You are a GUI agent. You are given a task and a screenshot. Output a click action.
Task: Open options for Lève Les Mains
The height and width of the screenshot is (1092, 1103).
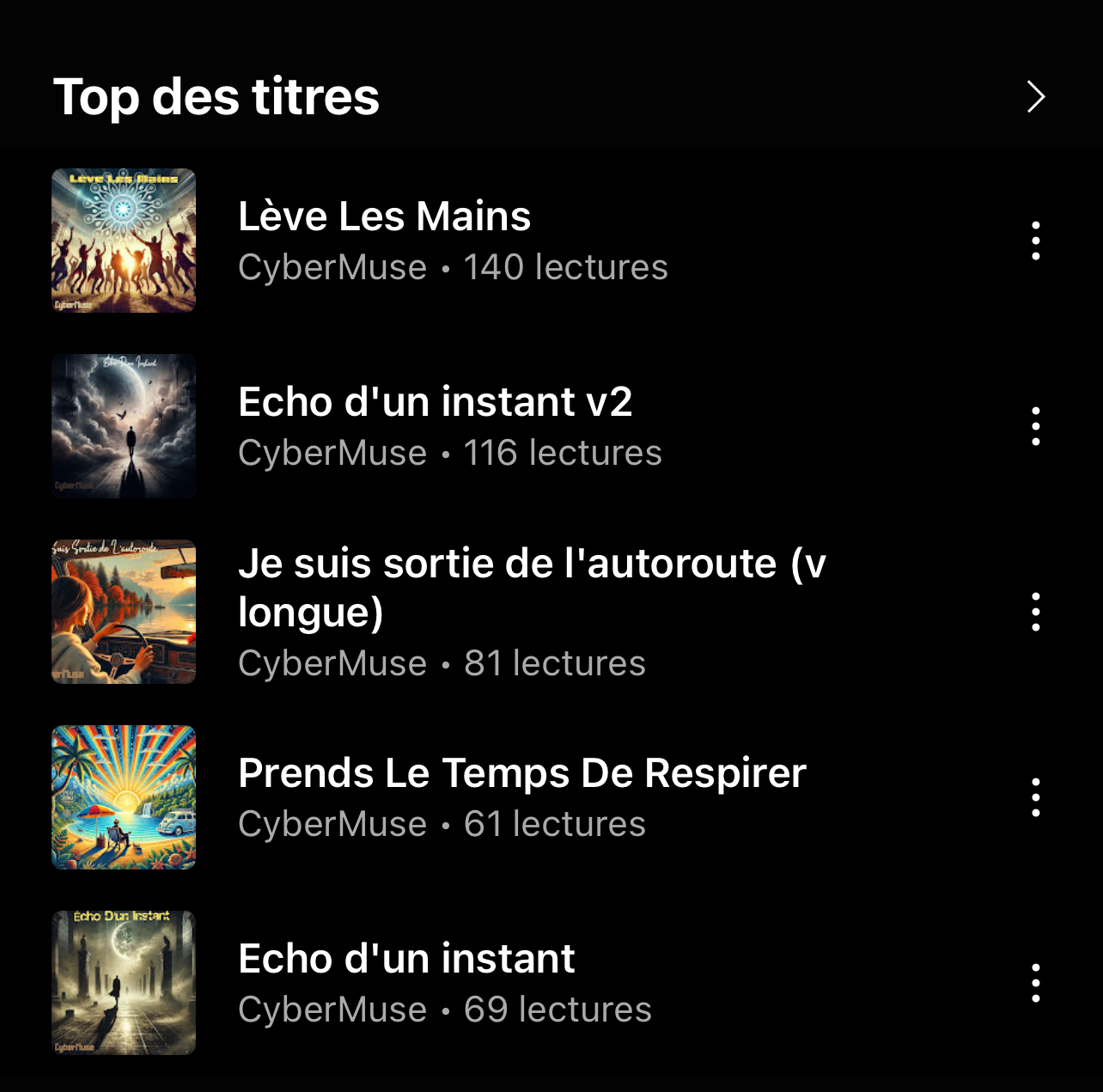click(x=1036, y=241)
